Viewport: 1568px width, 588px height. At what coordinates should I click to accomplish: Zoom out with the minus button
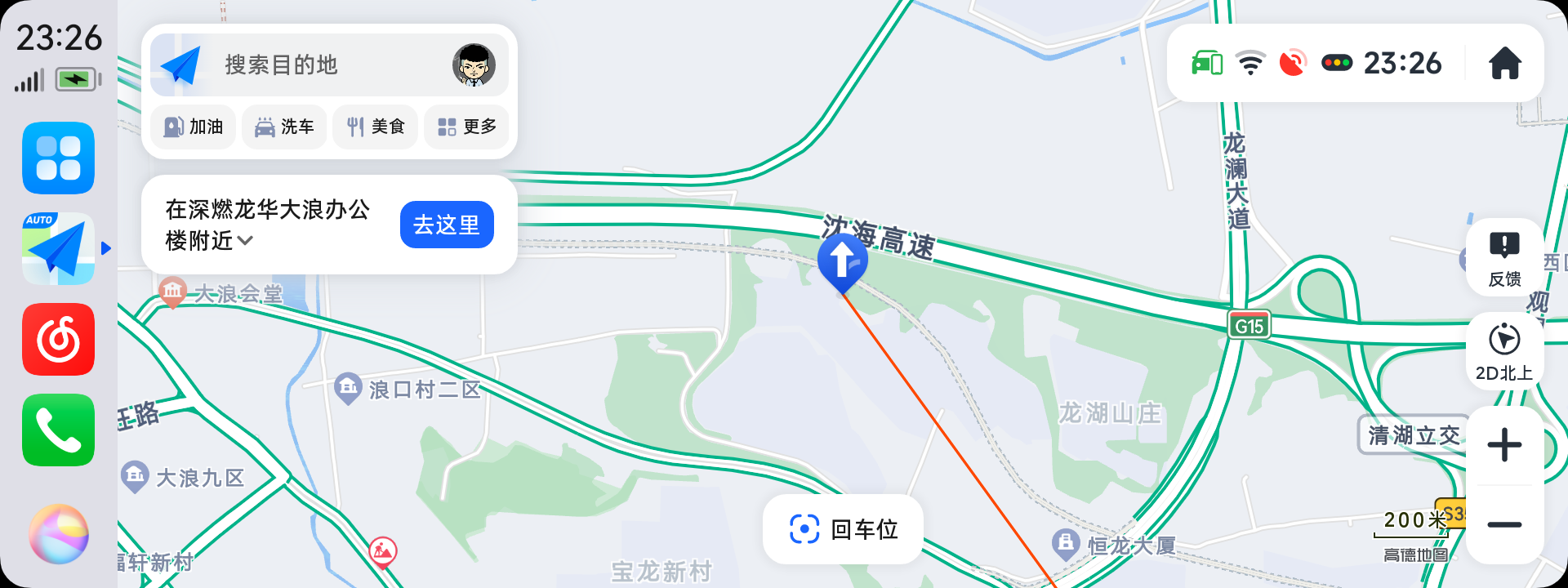coord(1504,524)
